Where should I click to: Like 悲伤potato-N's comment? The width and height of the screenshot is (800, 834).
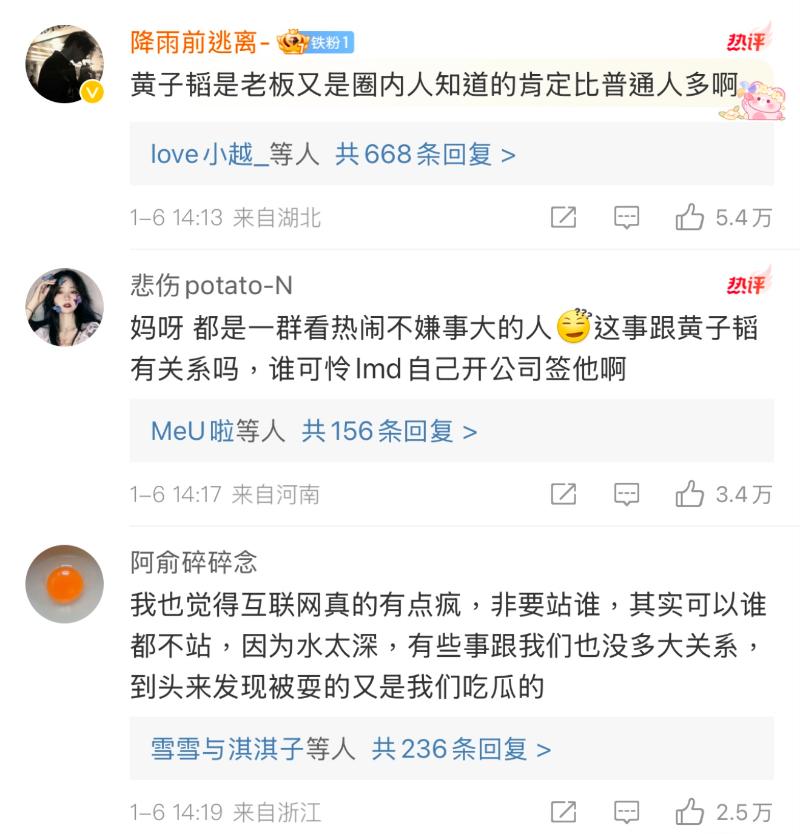[x=690, y=494]
